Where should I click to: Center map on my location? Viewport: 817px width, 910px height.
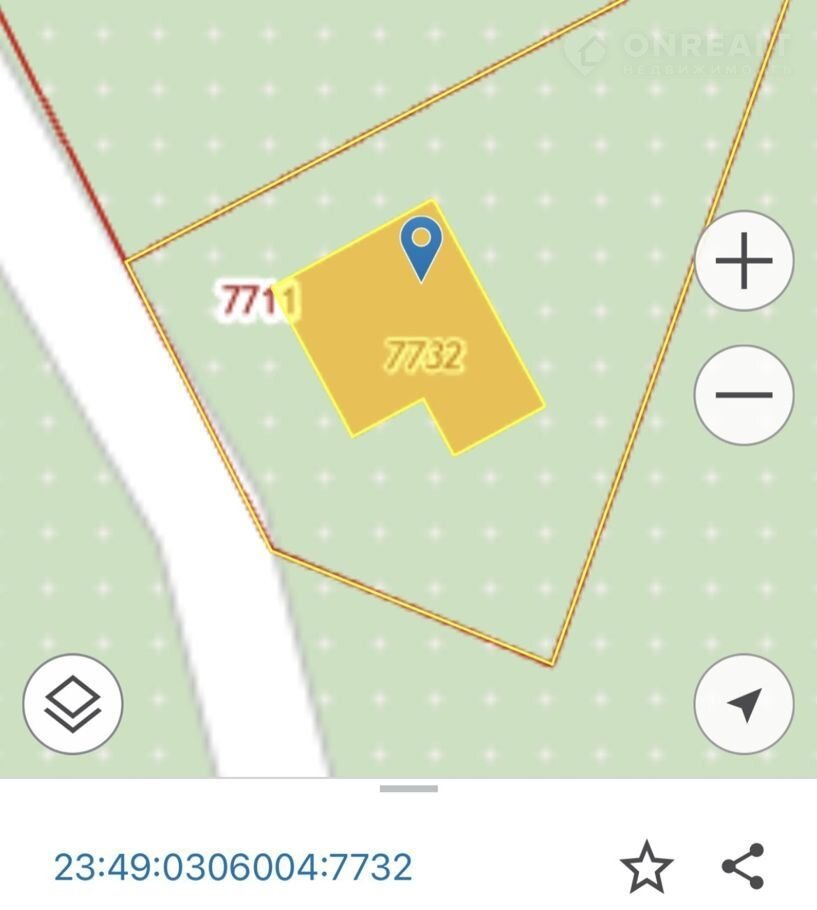coord(744,703)
